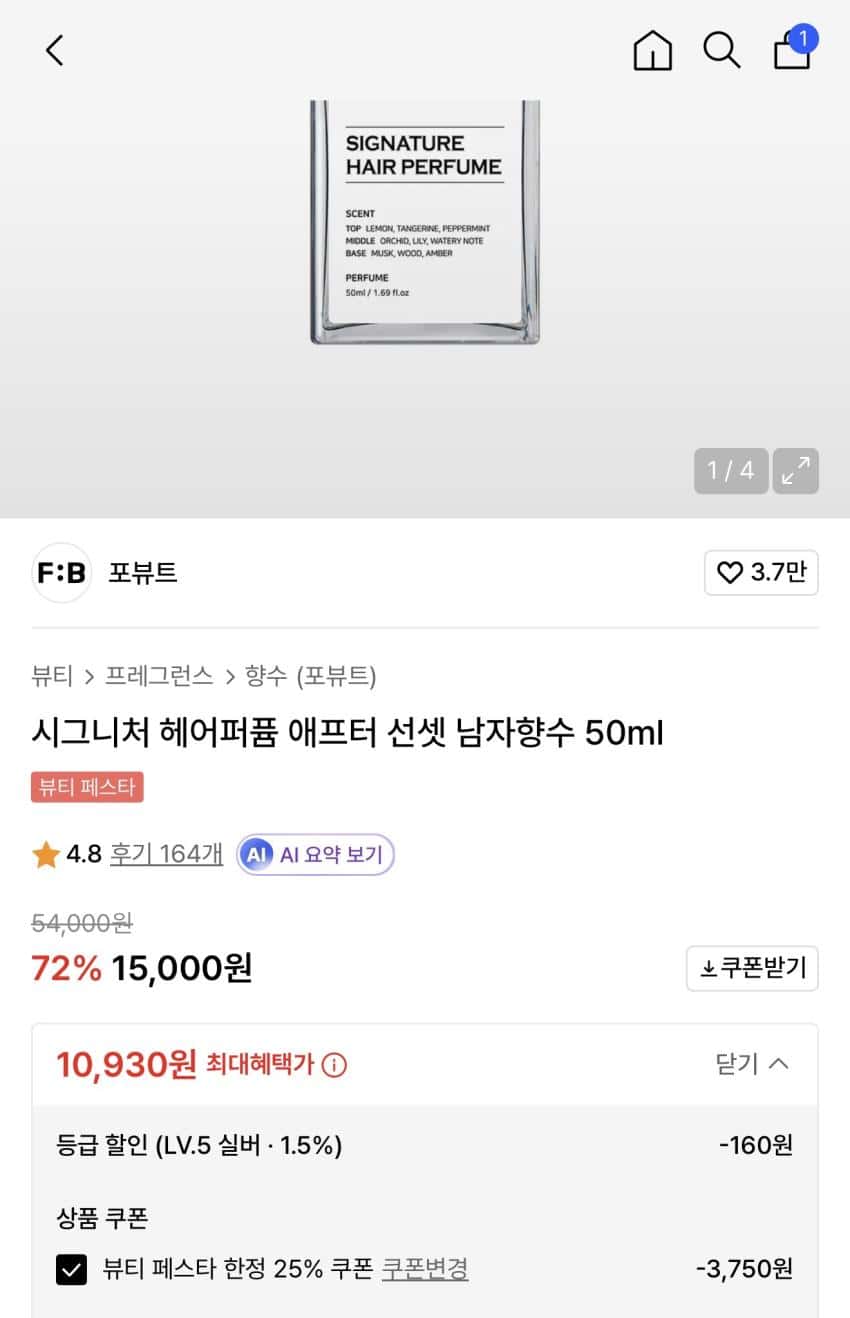The height and width of the screenshot is (1318, 850).
Task: Like the brand with the 3.7만 heart button
Action: [761, 573]
